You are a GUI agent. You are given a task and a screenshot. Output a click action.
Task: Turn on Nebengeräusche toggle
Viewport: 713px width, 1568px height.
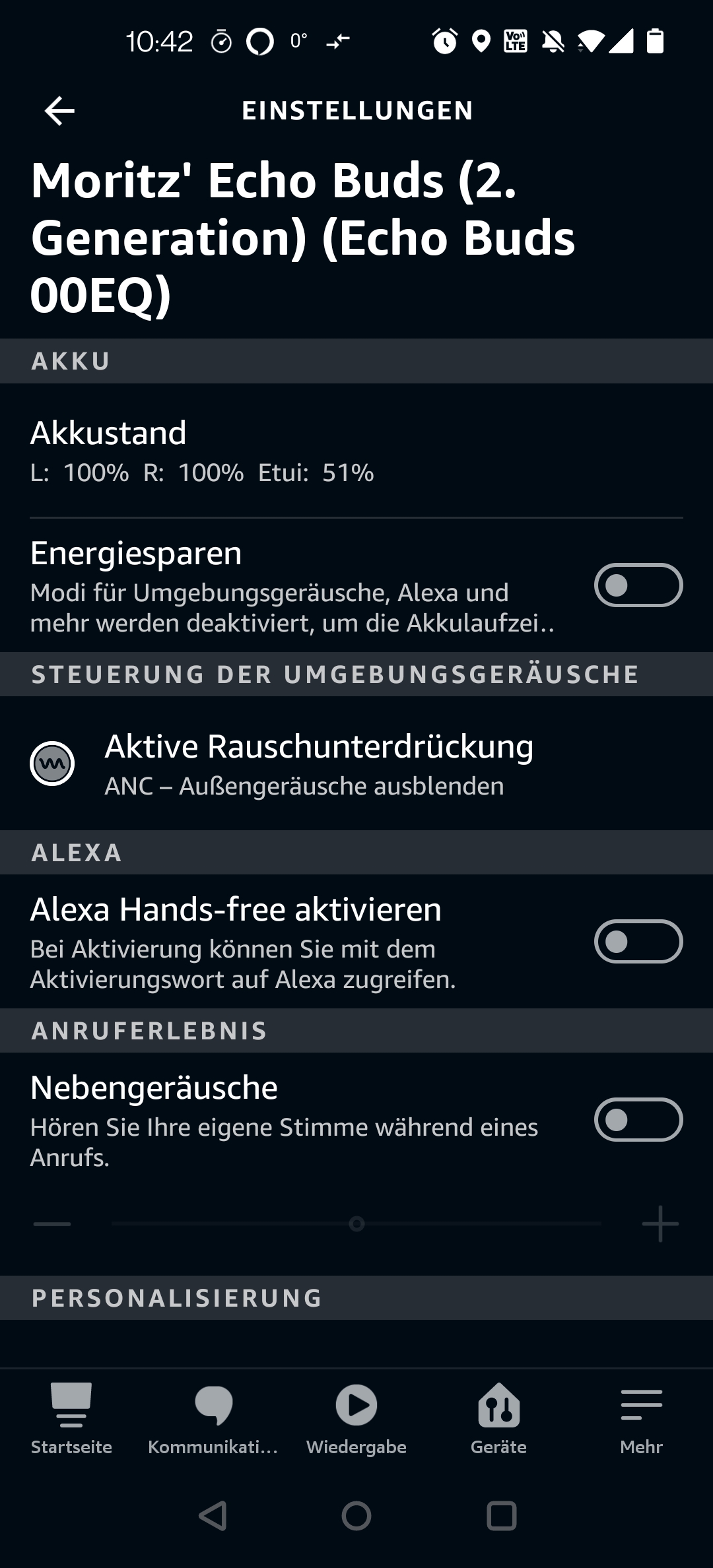point(638,1119)
